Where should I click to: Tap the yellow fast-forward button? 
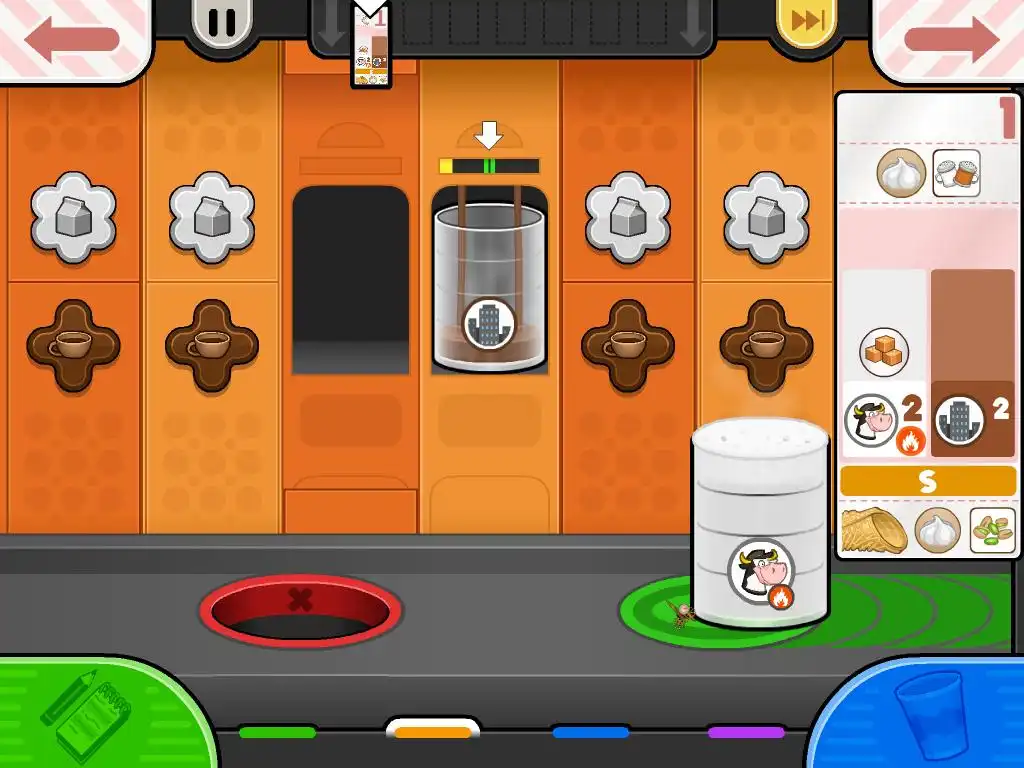tap(806, 22)
